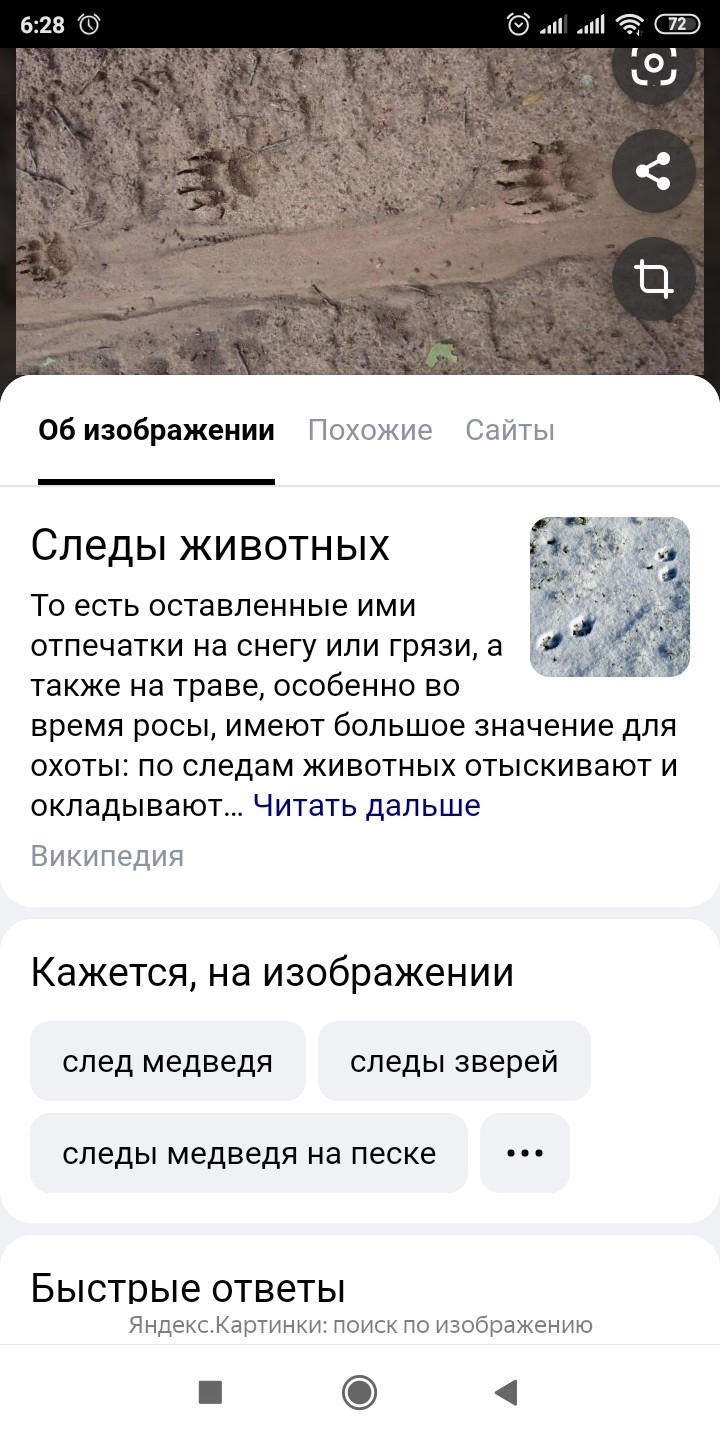Share this image

click(653, 172)
